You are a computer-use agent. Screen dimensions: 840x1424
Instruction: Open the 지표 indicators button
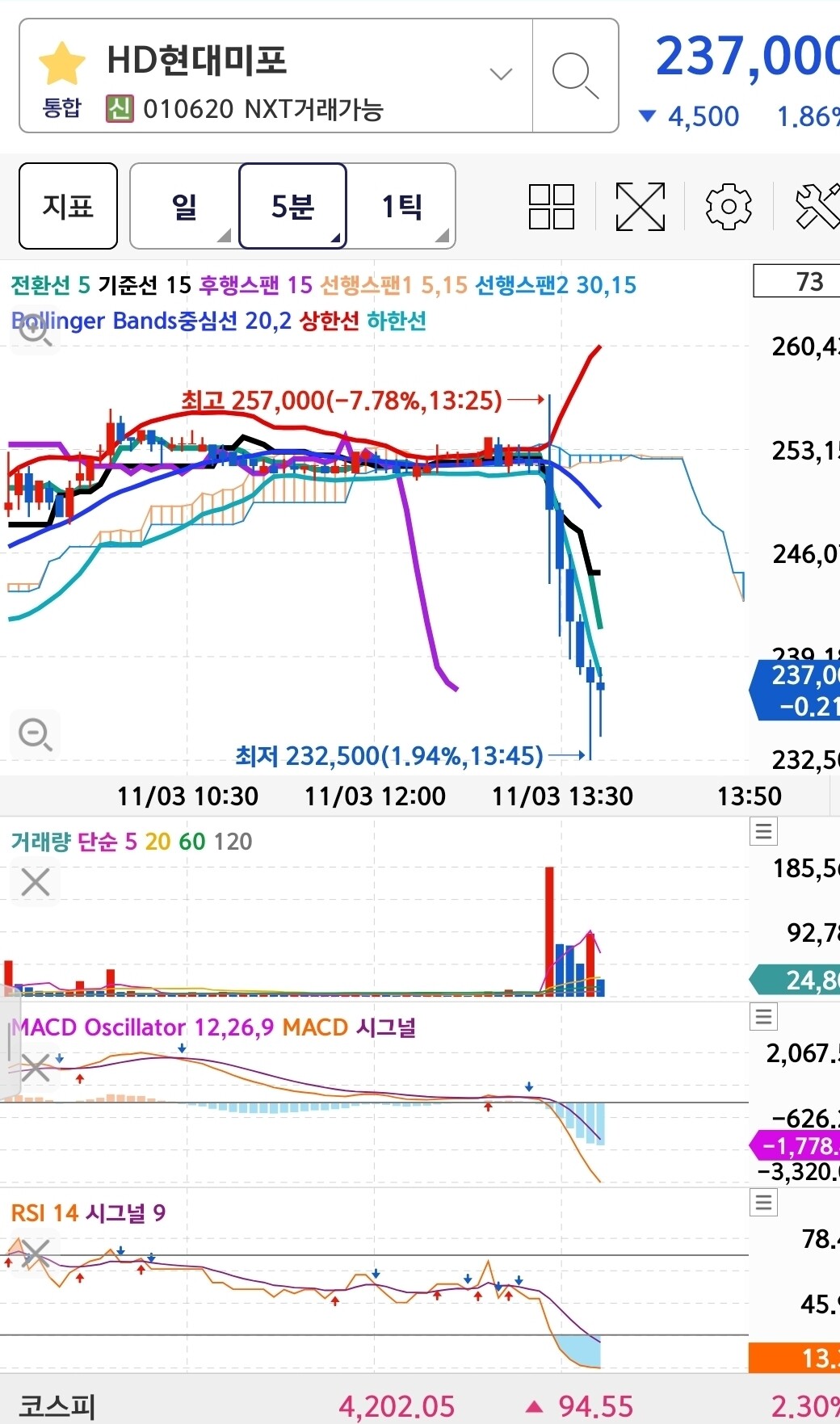[68, 206]
